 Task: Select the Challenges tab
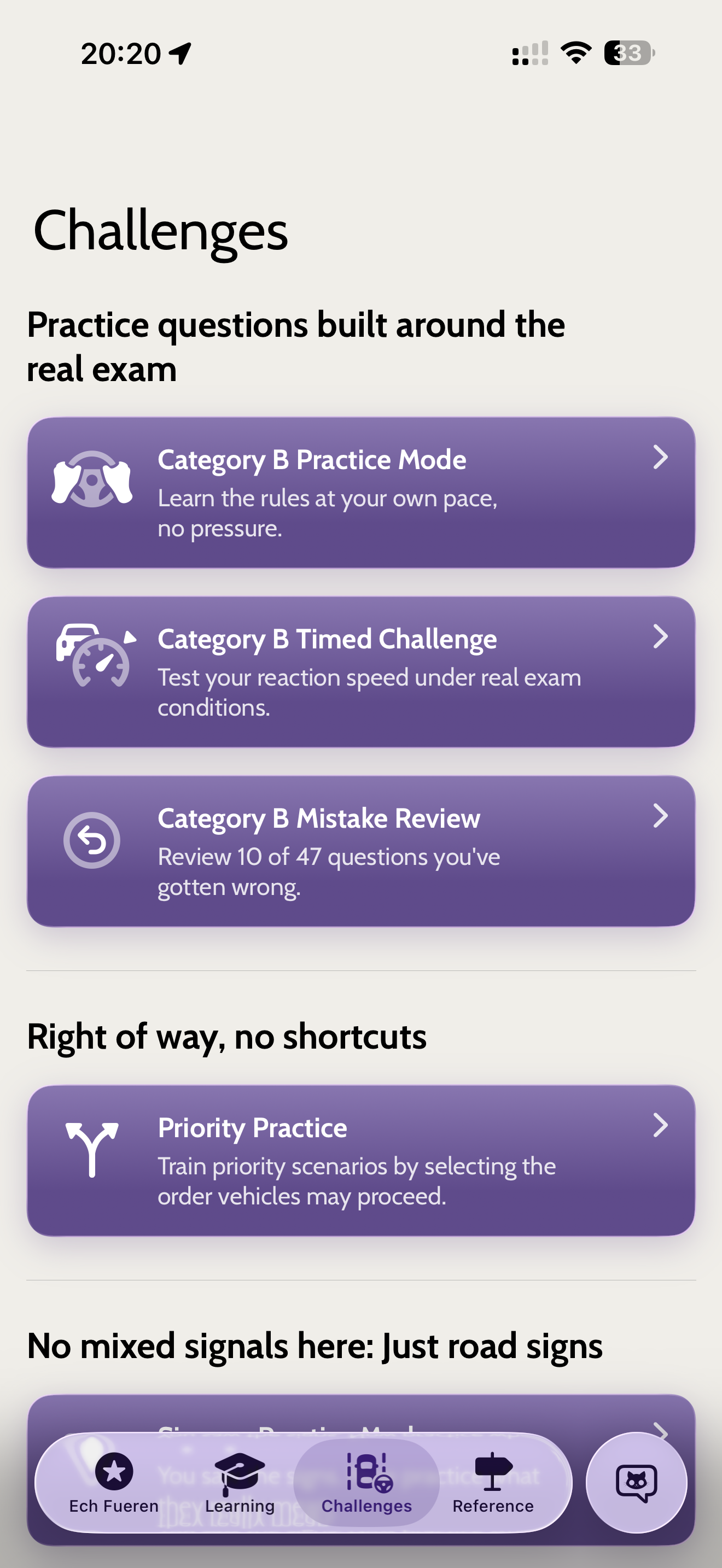coord(366,1482)
